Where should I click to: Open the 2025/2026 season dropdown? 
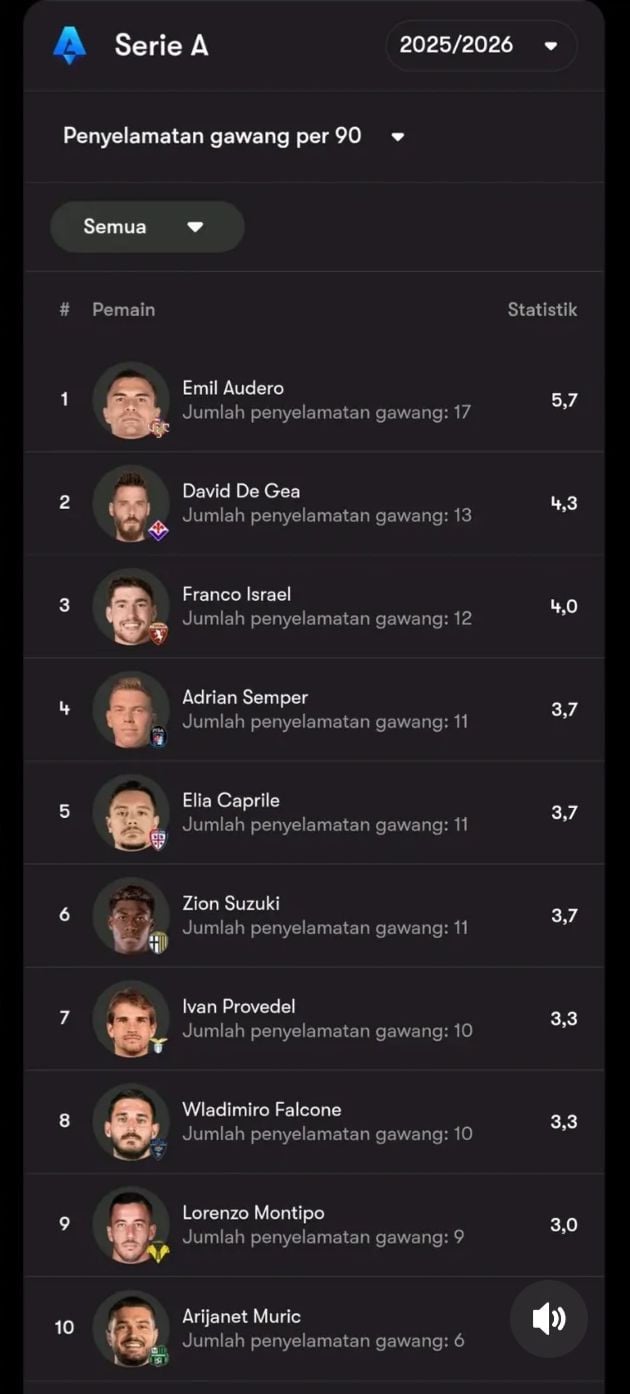(x=480, y=46)
